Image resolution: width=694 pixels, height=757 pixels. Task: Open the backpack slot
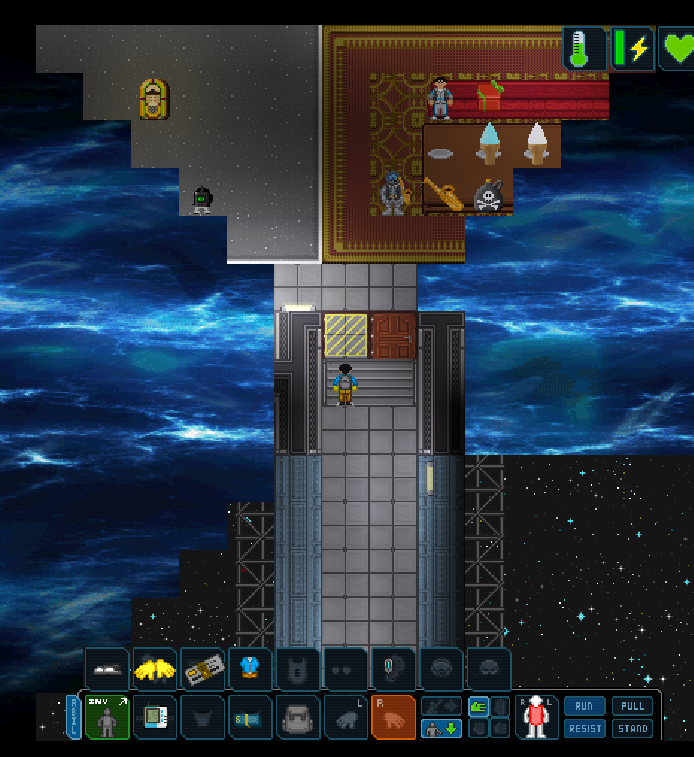(298, 717)
